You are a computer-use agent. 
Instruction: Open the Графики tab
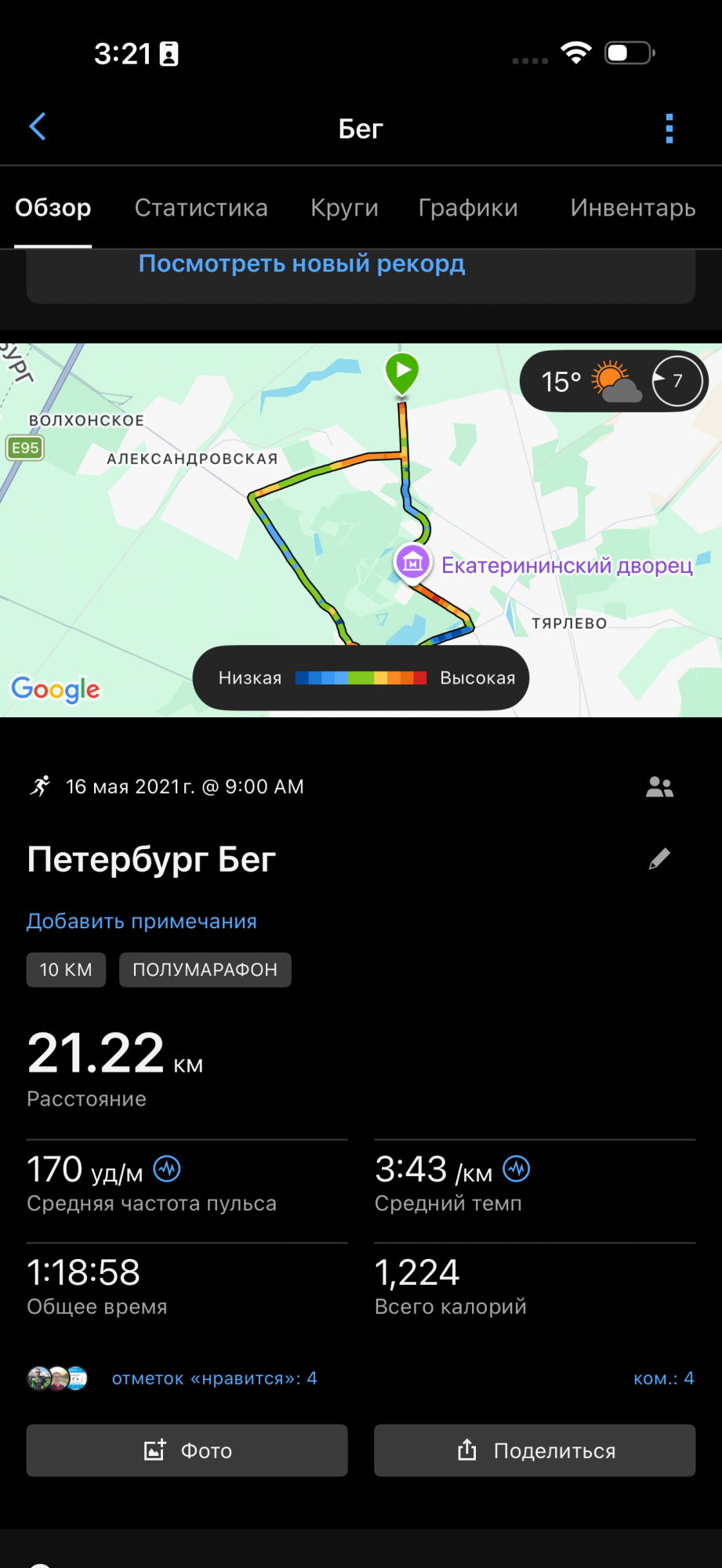pyautogui.click(x=468, y=208)
